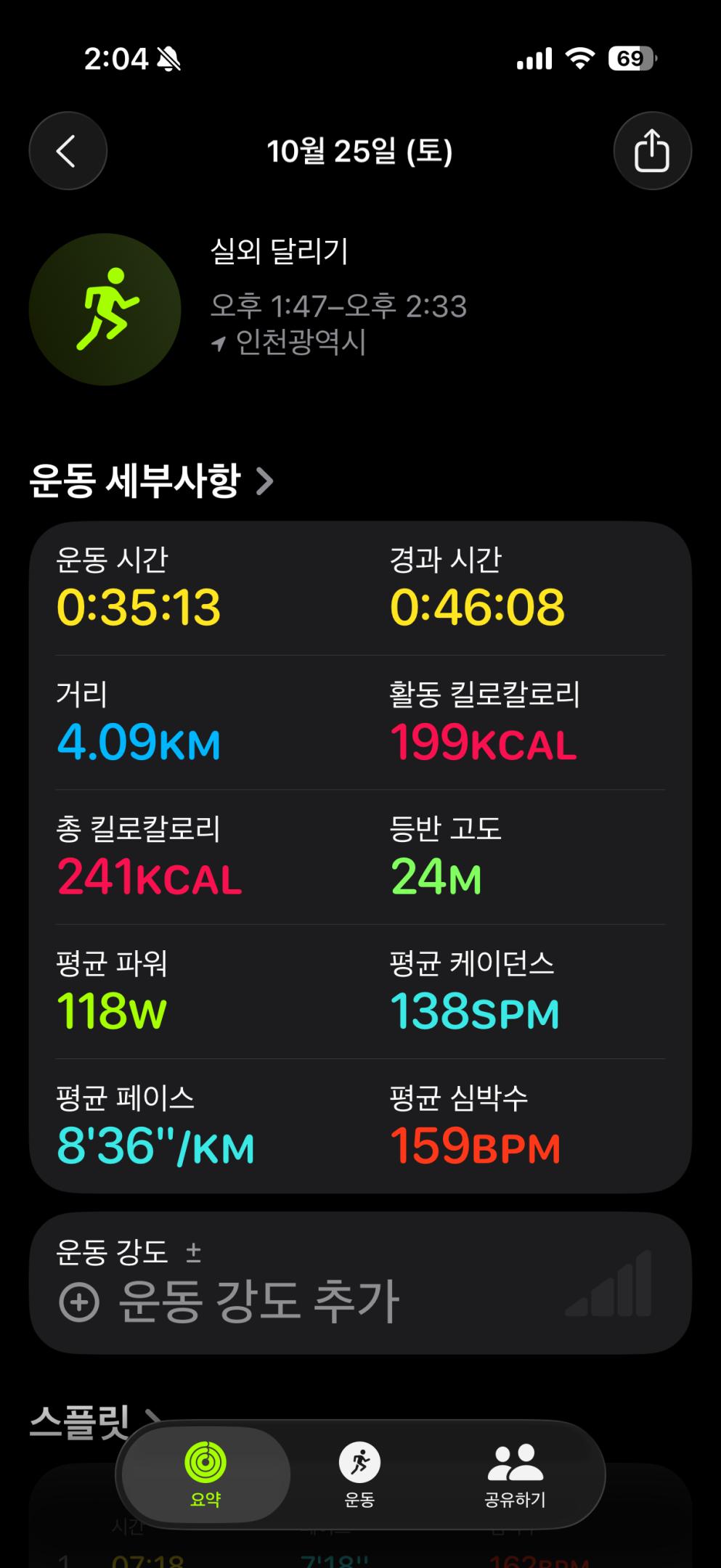Tap the Activity rings icon above 요약
Viewport: 721px width, 1568px height.
point(205,1461)
